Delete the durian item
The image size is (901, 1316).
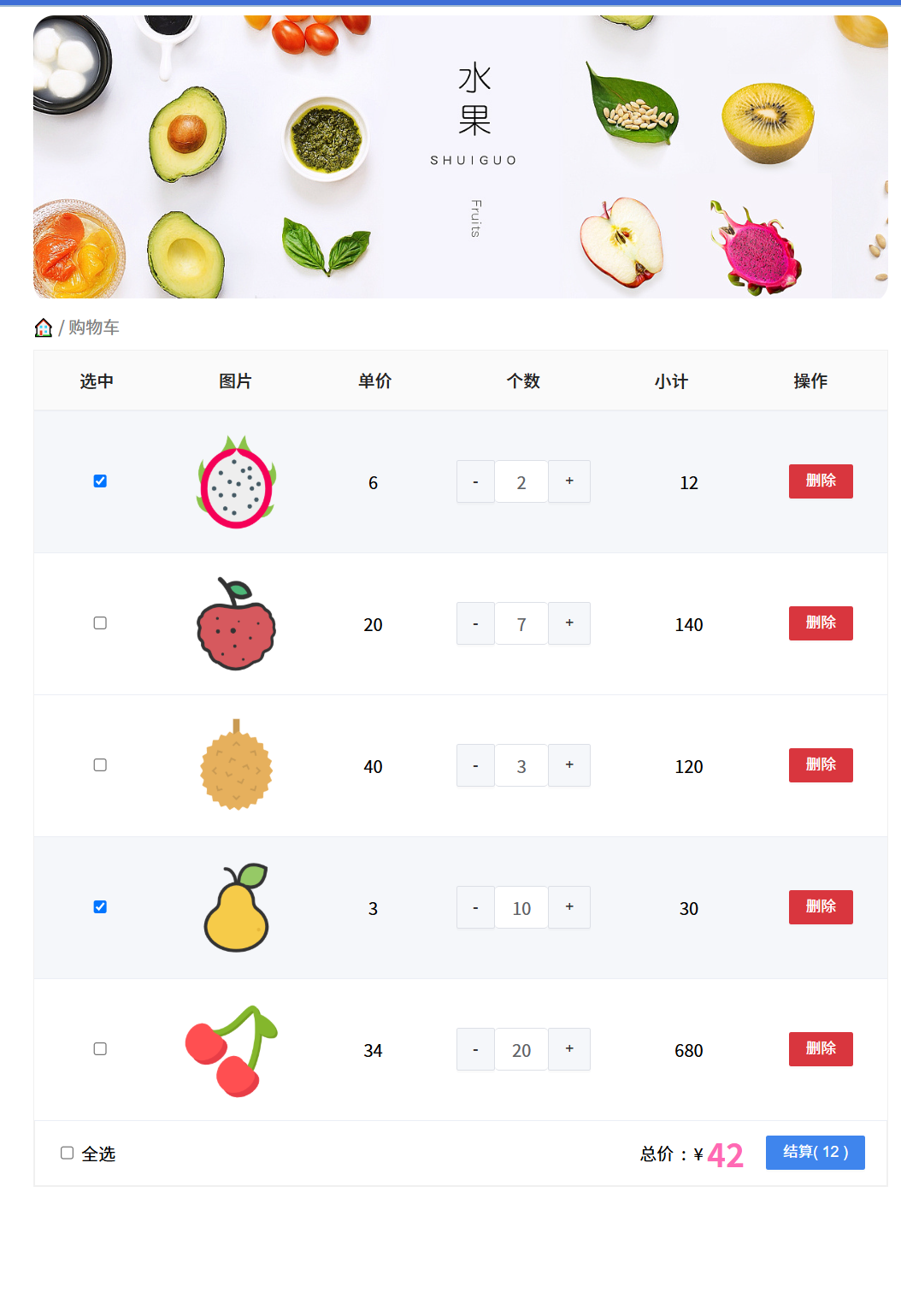point(821,765)
